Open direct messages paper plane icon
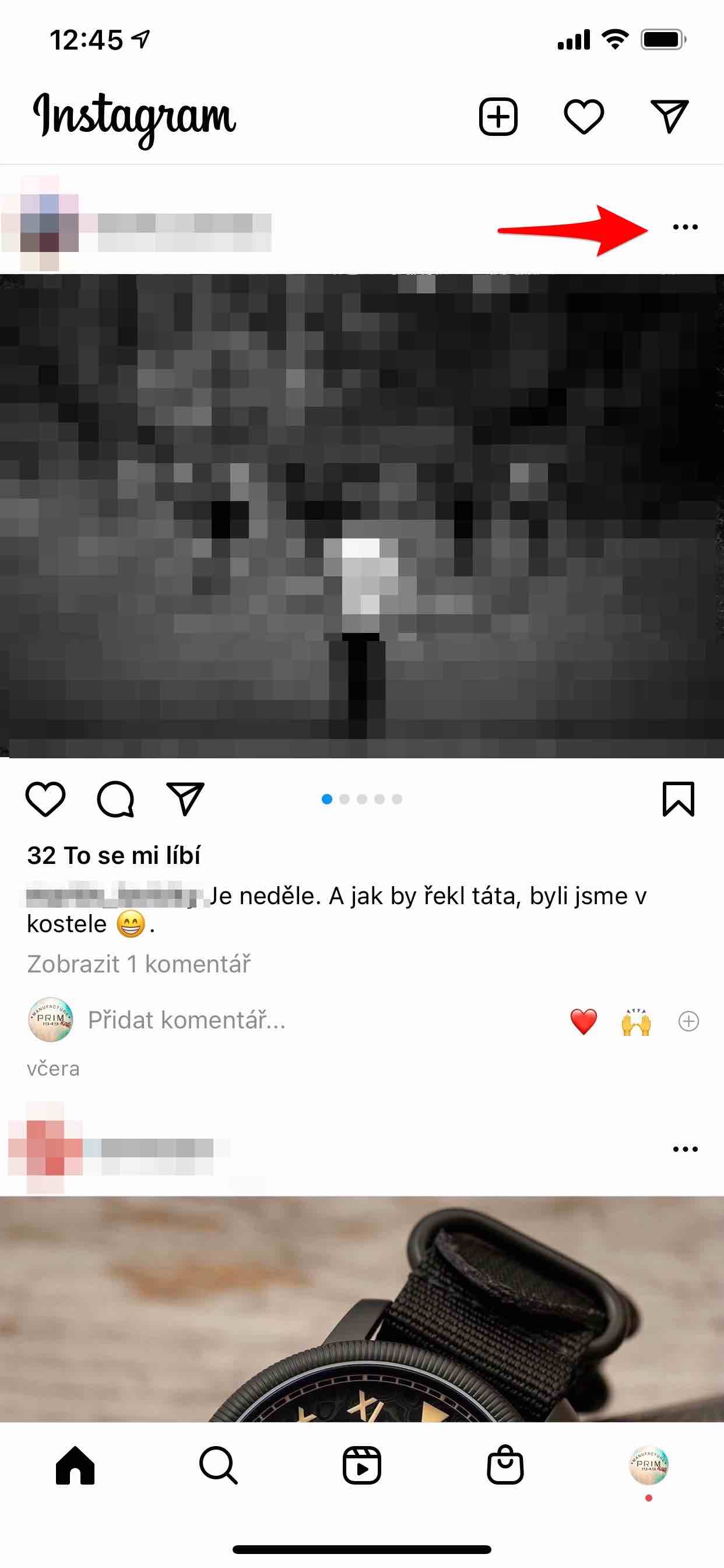Image resolution: width=724 pixels, height=1568 pixels. [669, 116]
